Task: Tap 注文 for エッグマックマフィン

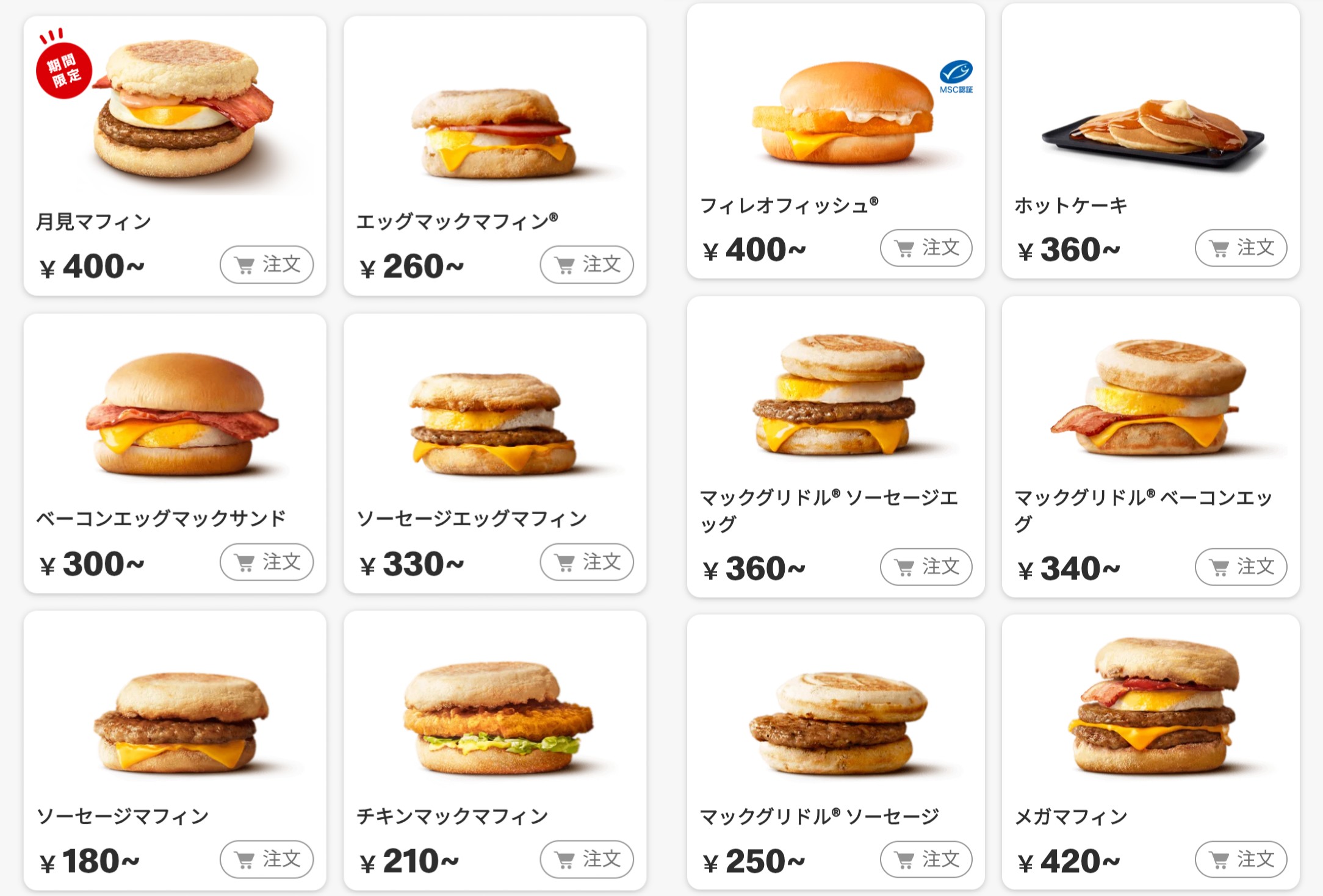Action: point(586,265)
